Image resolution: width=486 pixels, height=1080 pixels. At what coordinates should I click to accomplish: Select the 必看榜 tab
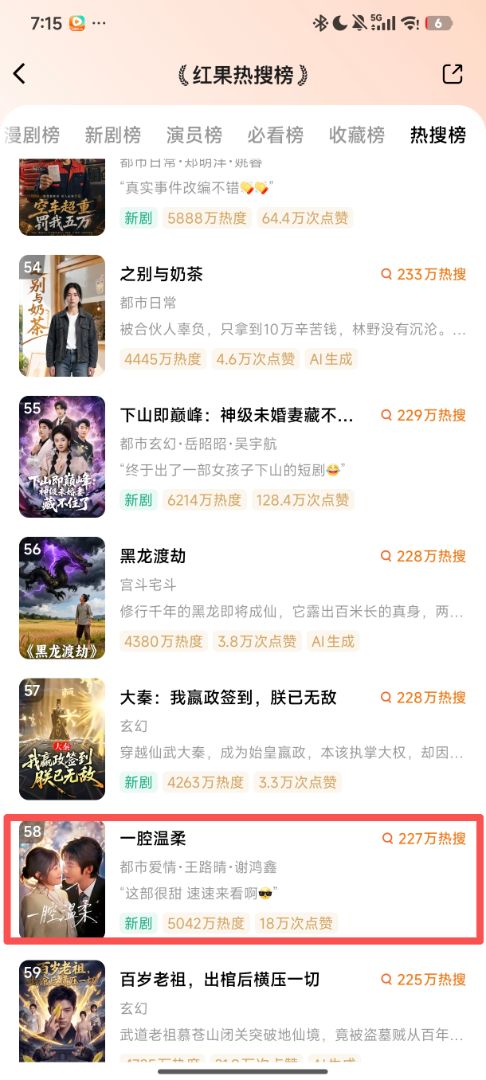point(275,135)
